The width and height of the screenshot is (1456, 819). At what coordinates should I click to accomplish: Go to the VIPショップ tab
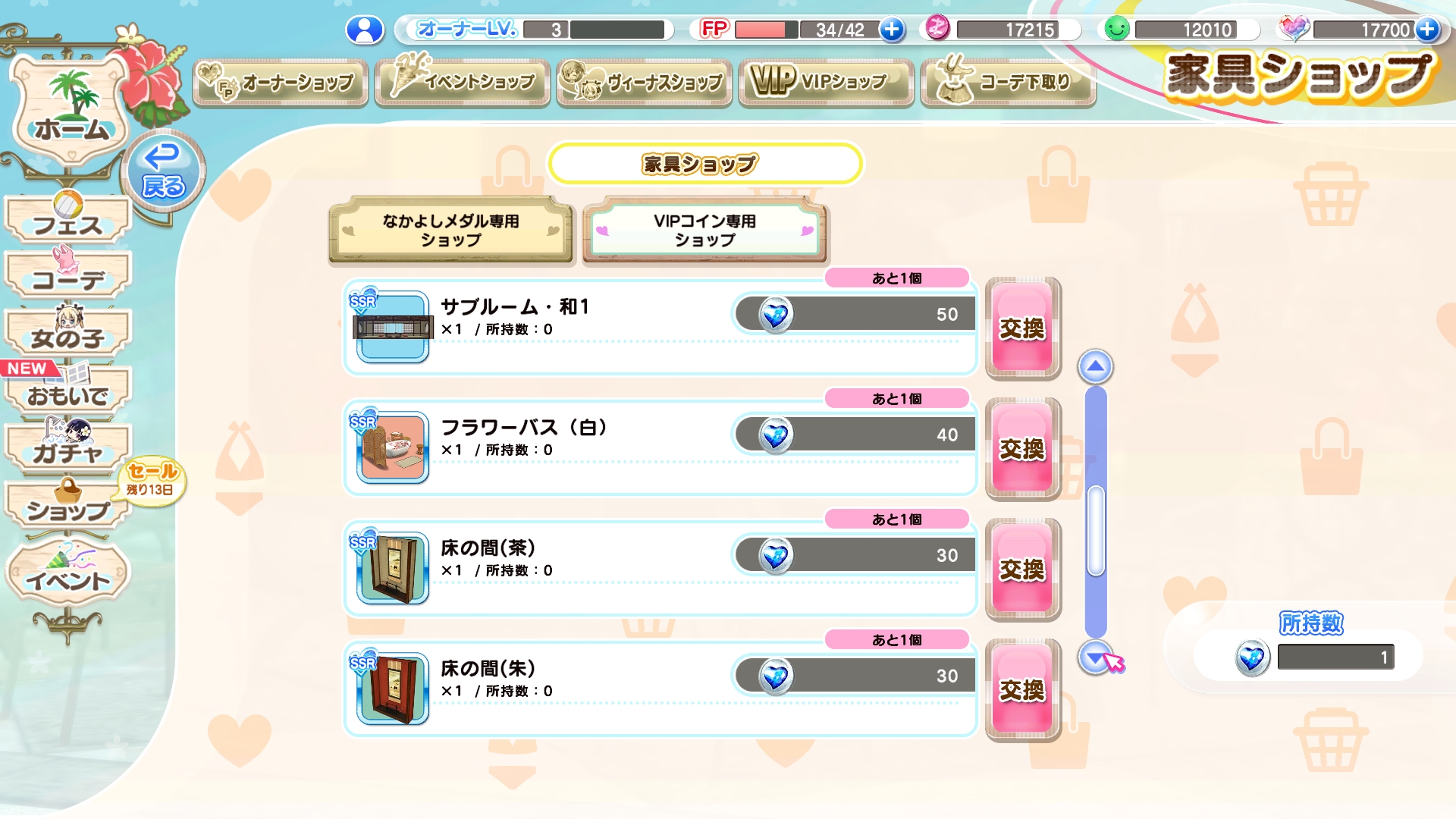(x=827, y=82)
